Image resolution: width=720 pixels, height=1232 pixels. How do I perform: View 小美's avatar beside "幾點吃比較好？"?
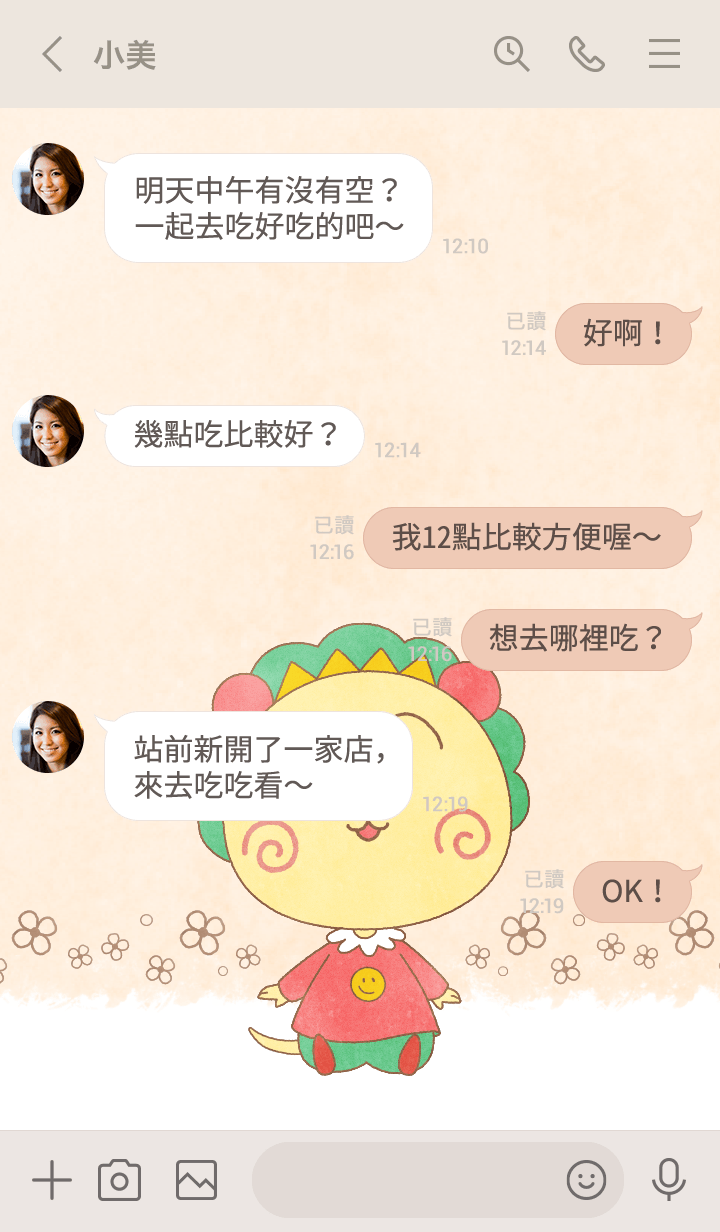point(48,431)
